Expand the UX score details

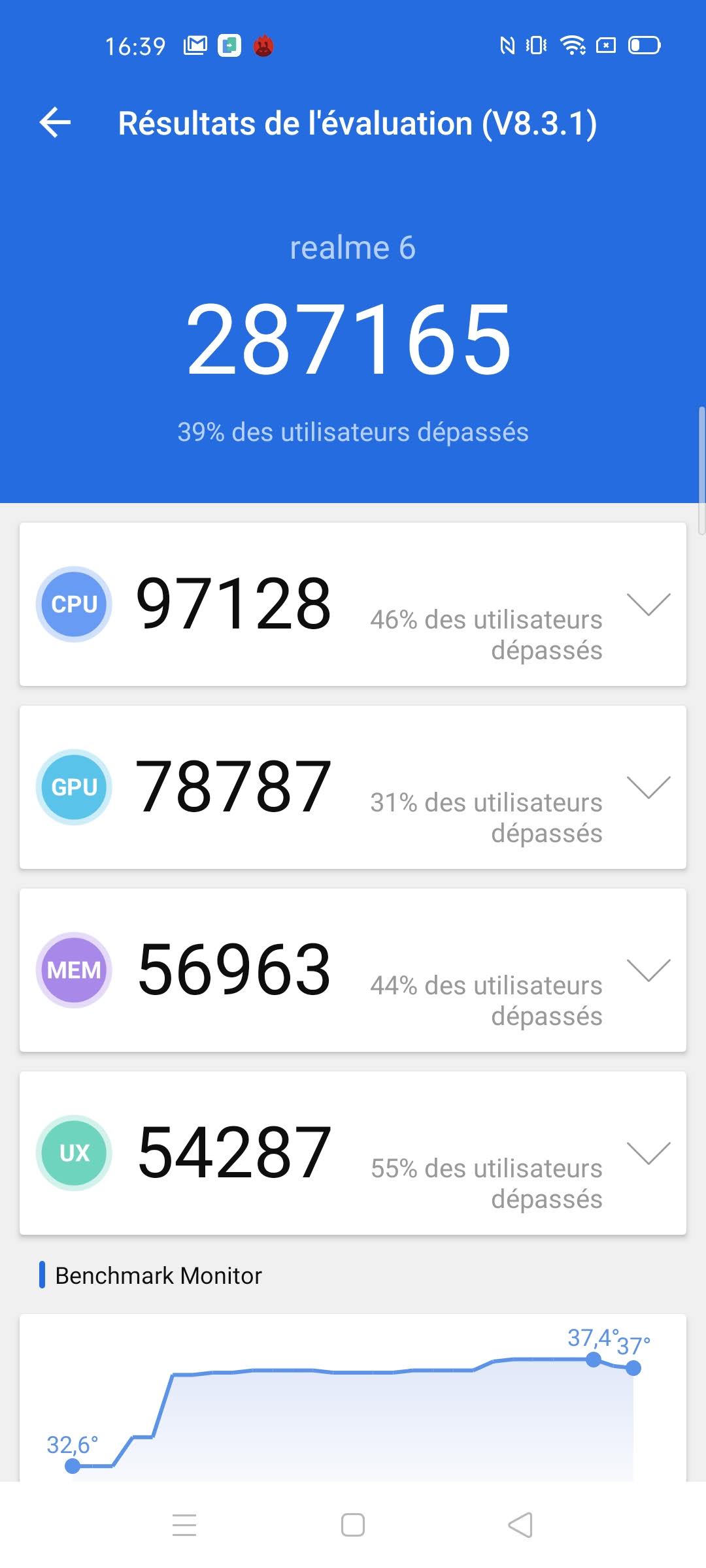click(648, 1153)
